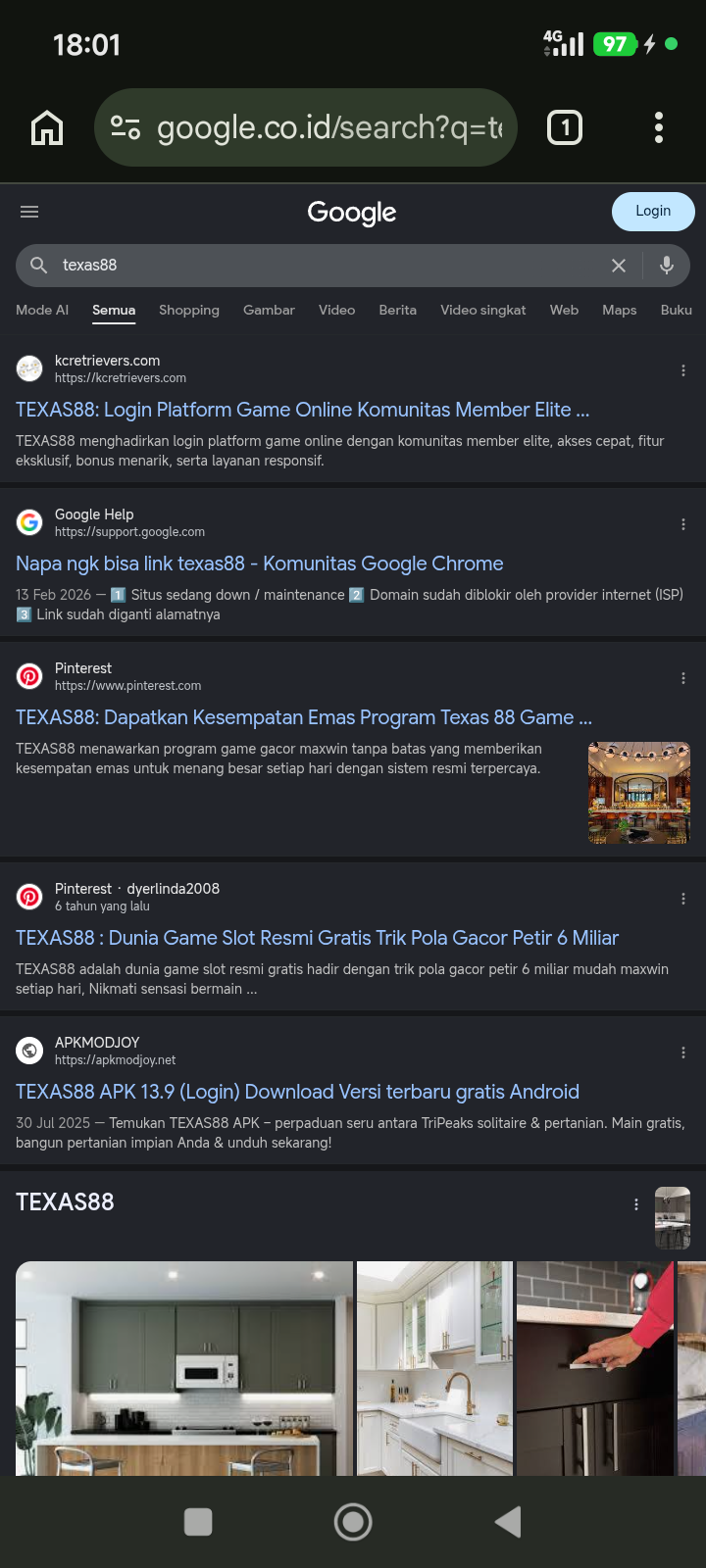Open the browser home page icon
Screen dimensions: 706x1568
click(47, 127)
